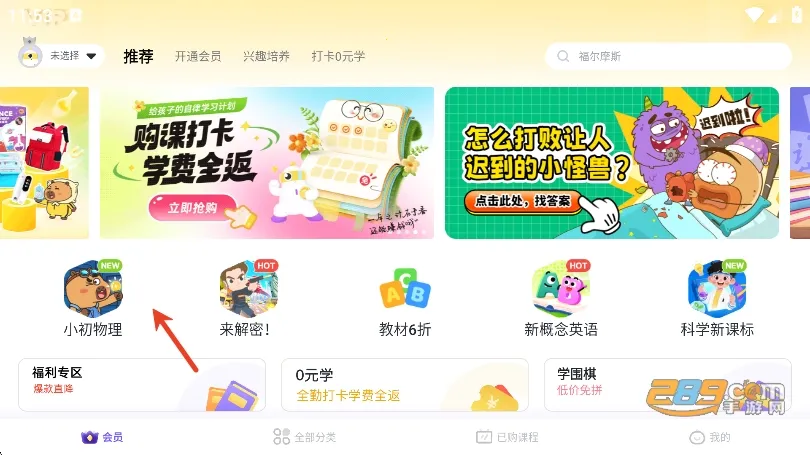
Task: Switch to the 会员 bottom tab
Action: click(102, 437)
